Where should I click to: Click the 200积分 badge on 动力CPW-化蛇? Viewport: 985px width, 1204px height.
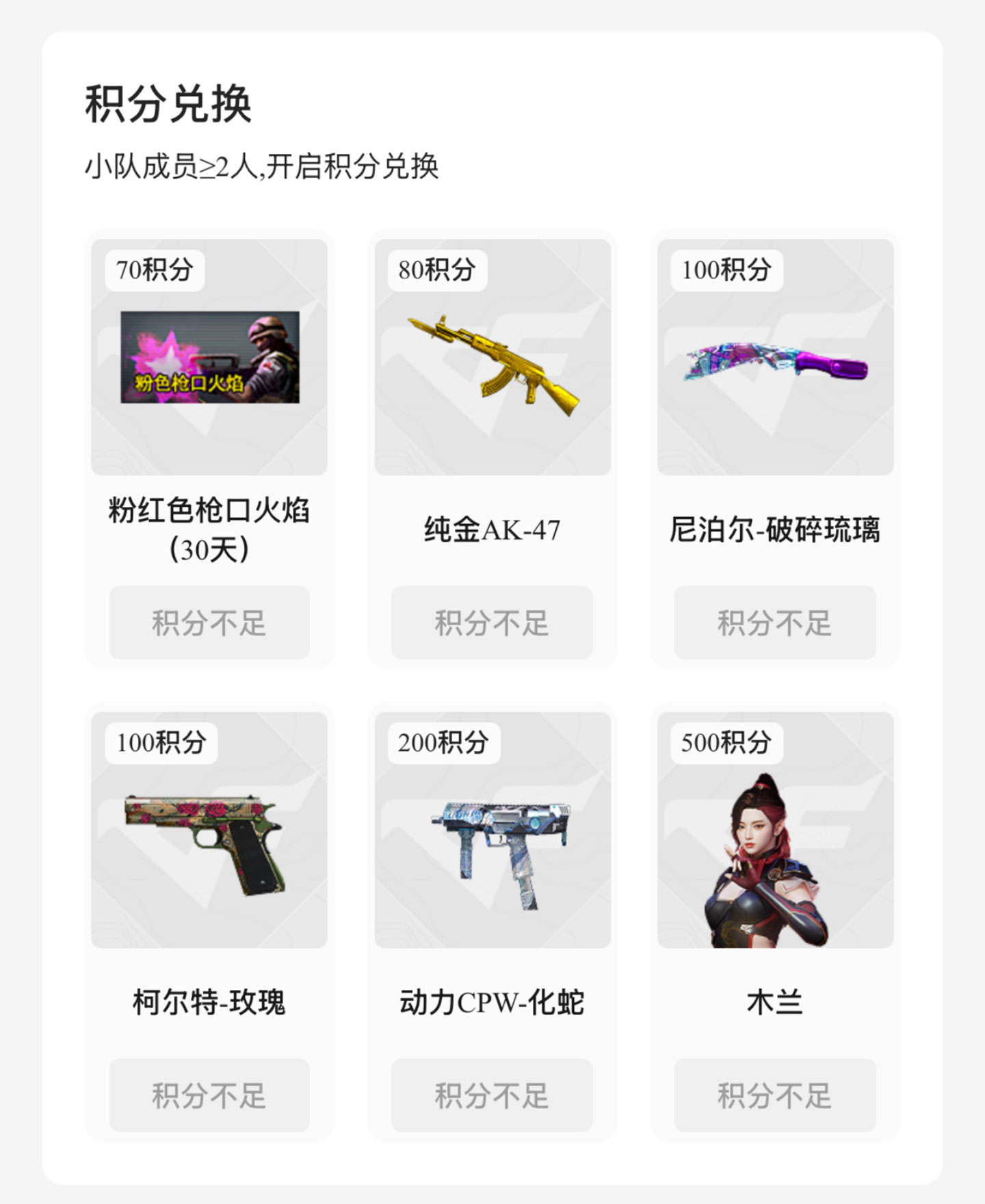click(x=445, y=743)
